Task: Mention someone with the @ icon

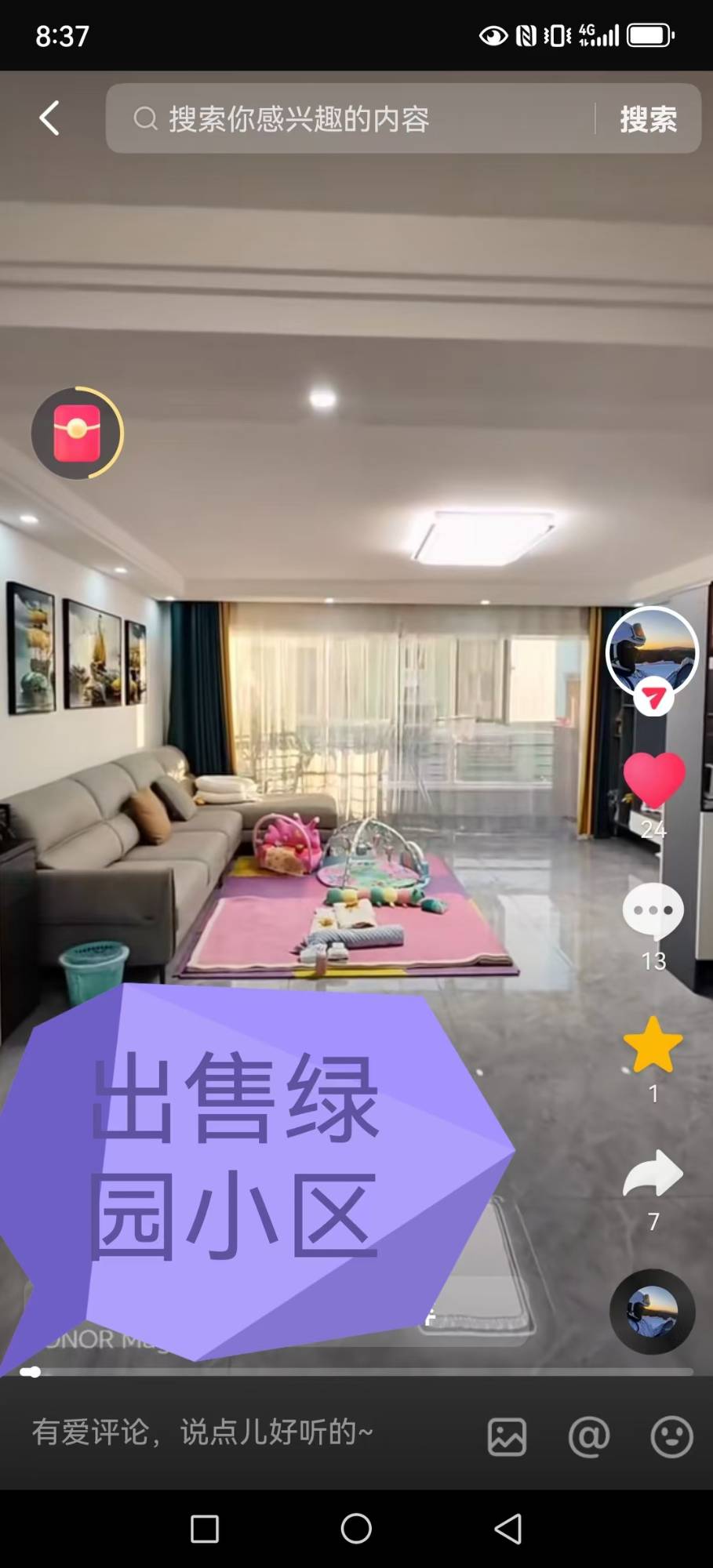Action: [589, 1436]
